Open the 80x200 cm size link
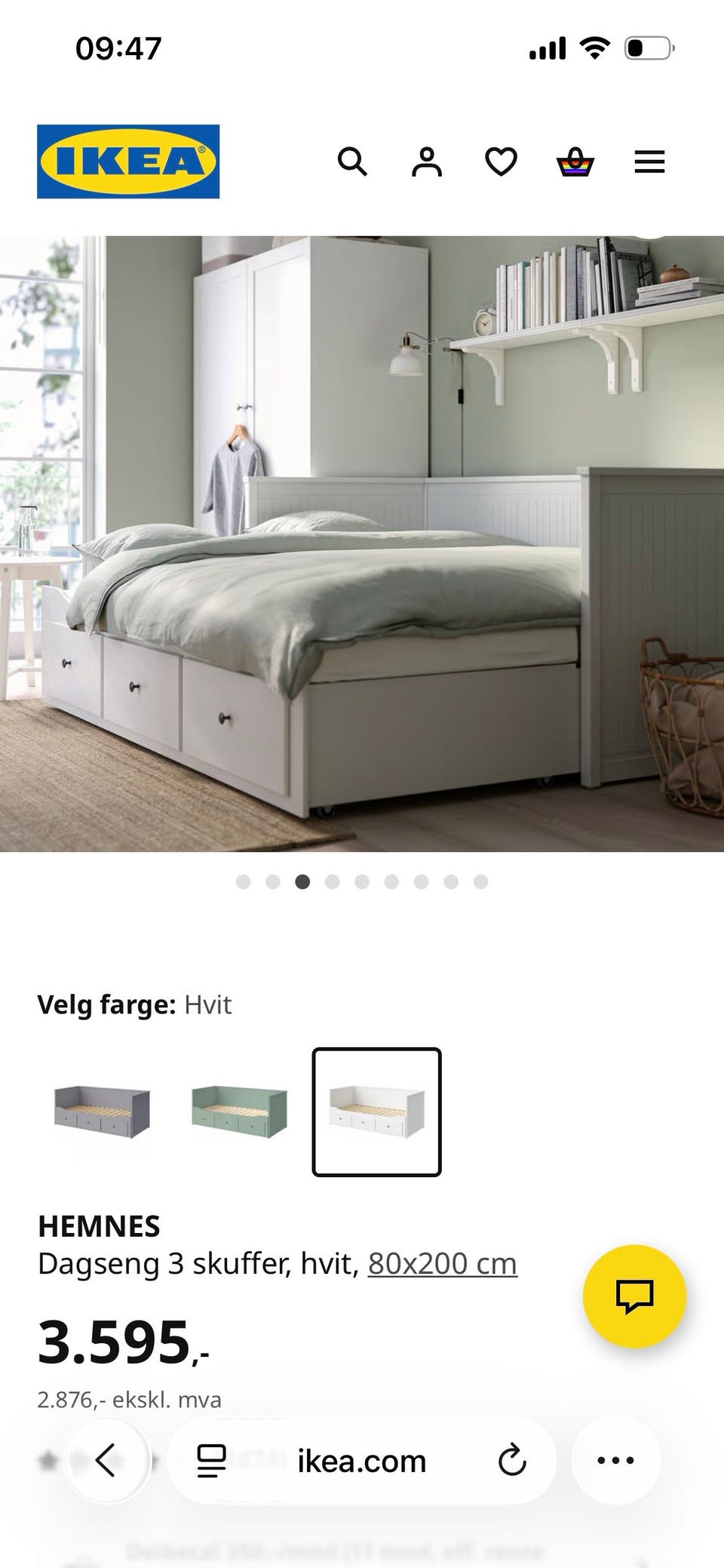Screen dimensions: 724x1568 (440, 1262)
